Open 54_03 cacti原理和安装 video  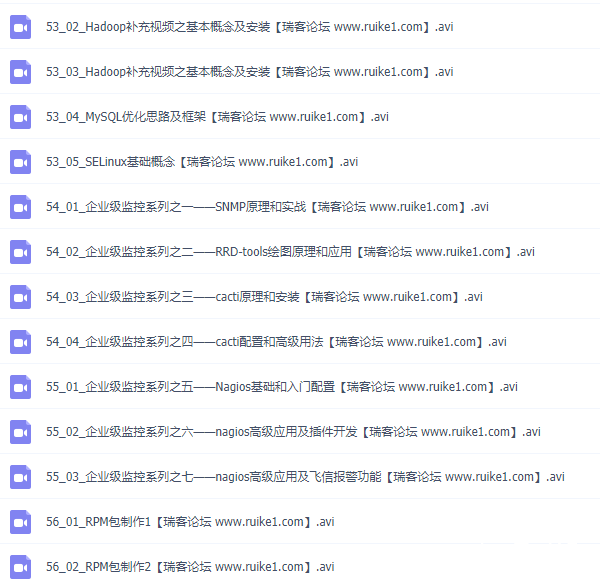[264, 297]
